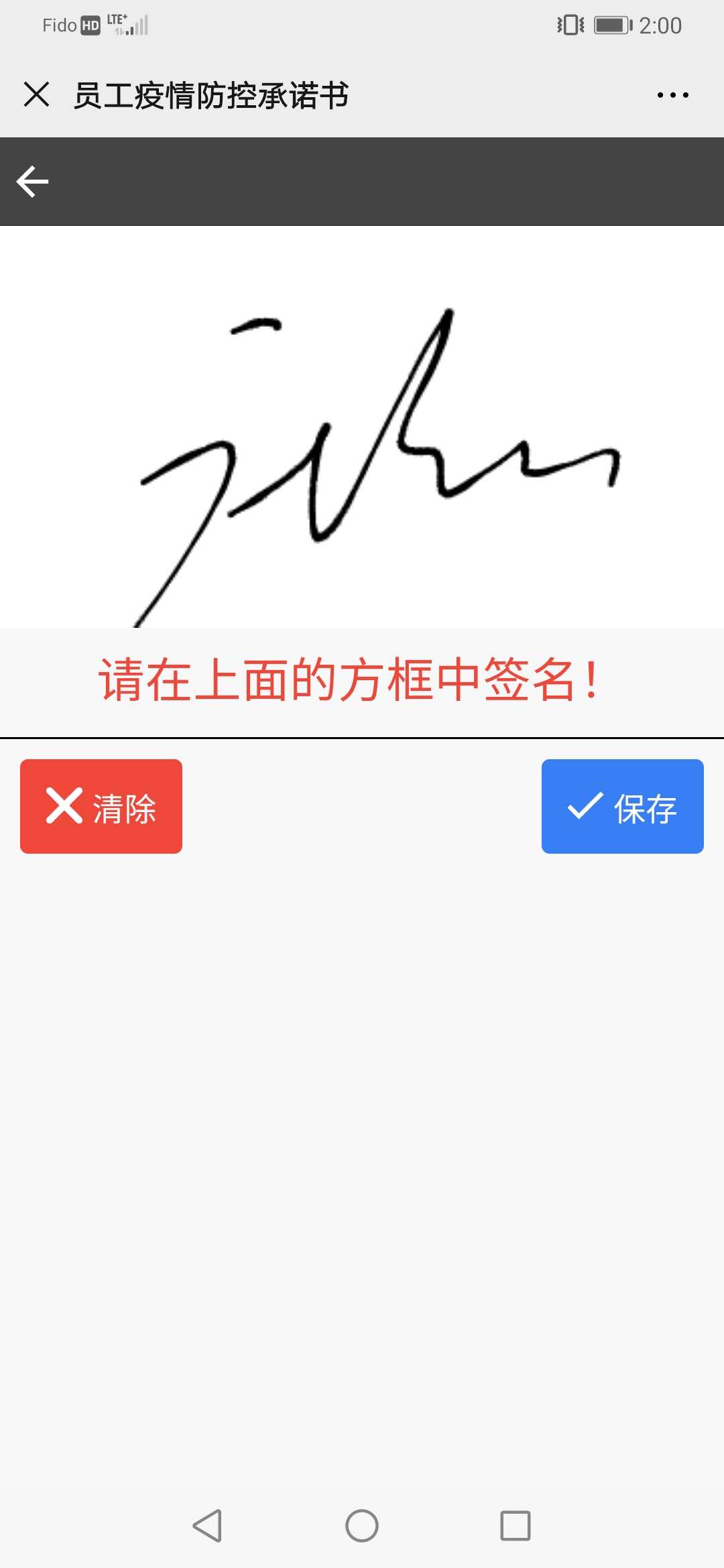This screenshot has height=1568, width=724.
Task: Open the three-dot overflow menu
Action: [x=672, y=95]
